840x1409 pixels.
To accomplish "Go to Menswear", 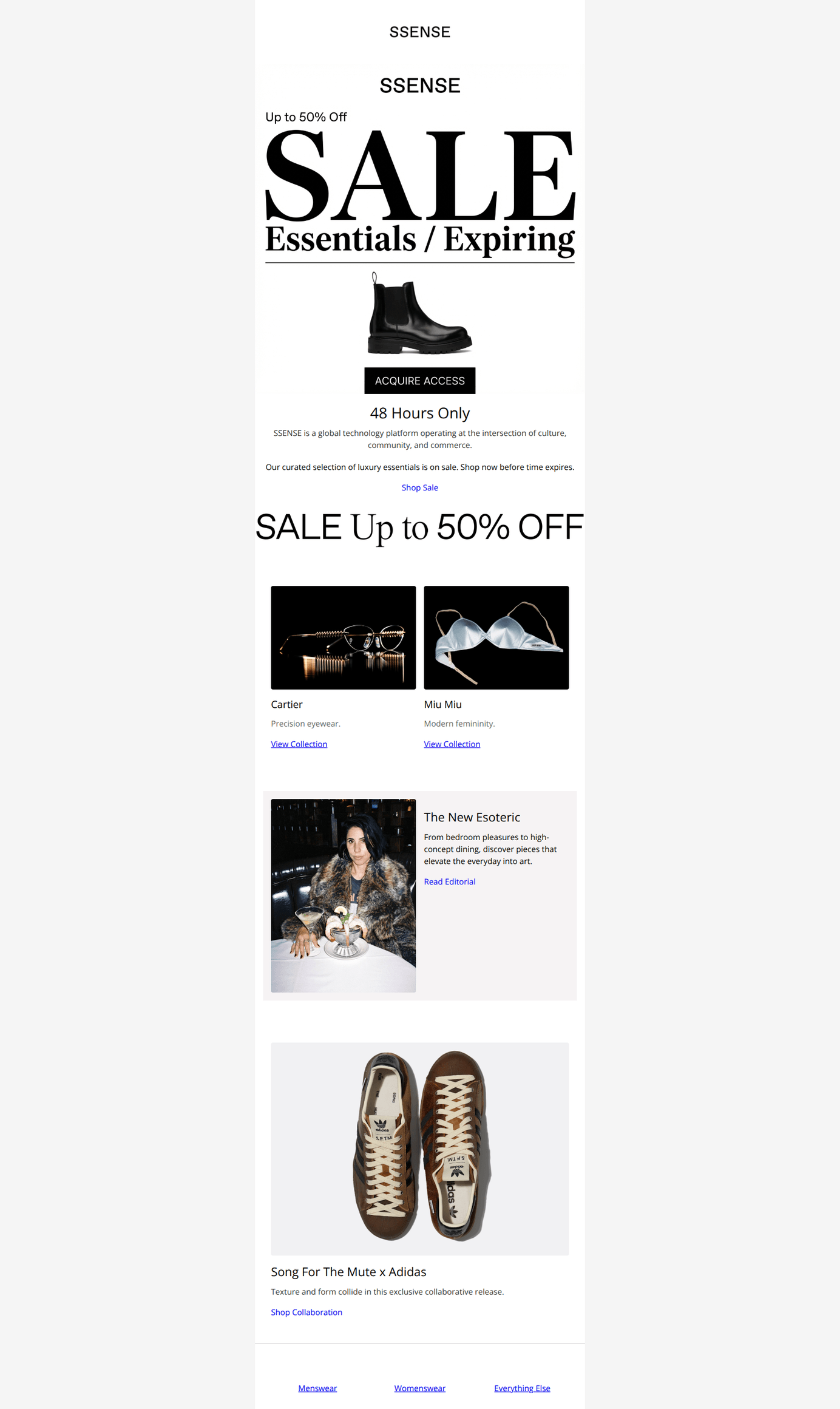I will (317, 1388).
